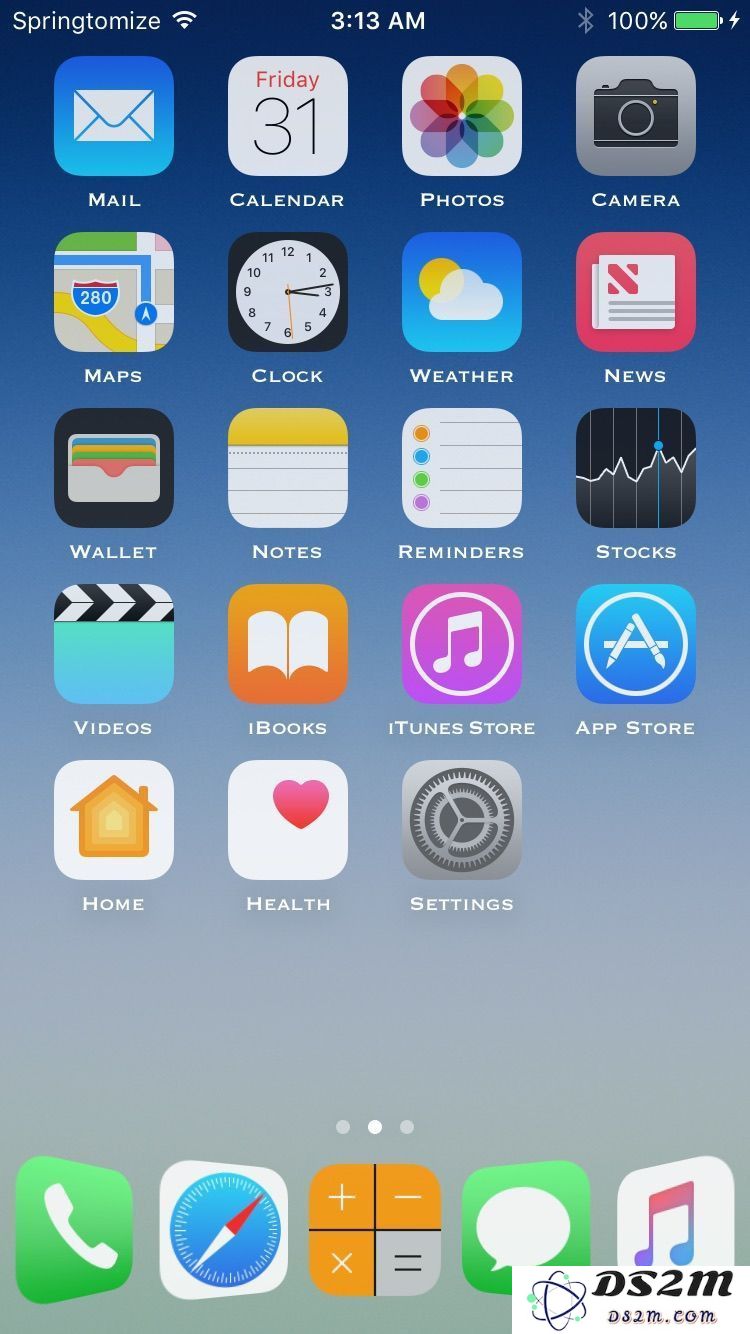The width and height of the screenshot is (750, 1334).
Task: Open the Mail app
Action: [x=114, y=116]
